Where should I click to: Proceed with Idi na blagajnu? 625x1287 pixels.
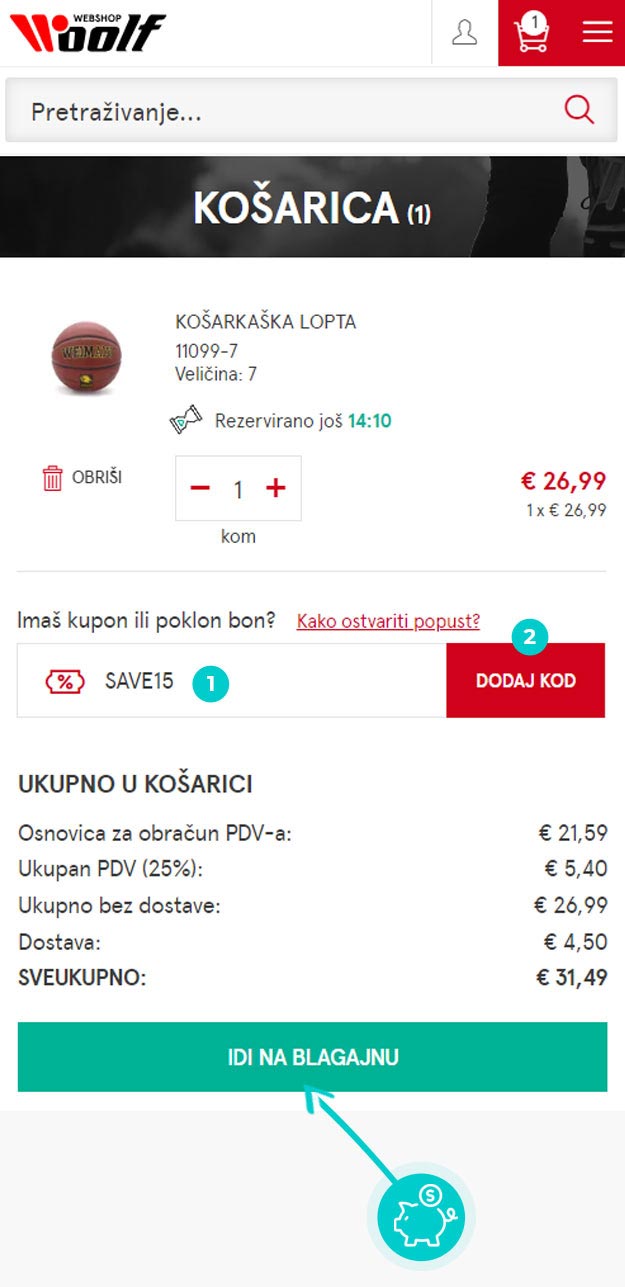click(312, 1057)
